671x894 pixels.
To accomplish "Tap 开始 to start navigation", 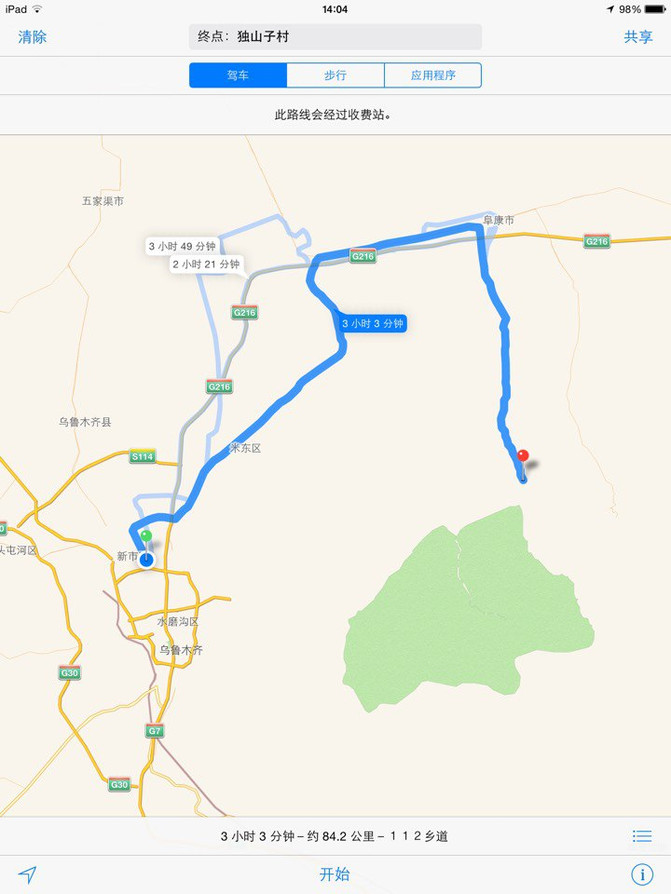I will 335,874.
